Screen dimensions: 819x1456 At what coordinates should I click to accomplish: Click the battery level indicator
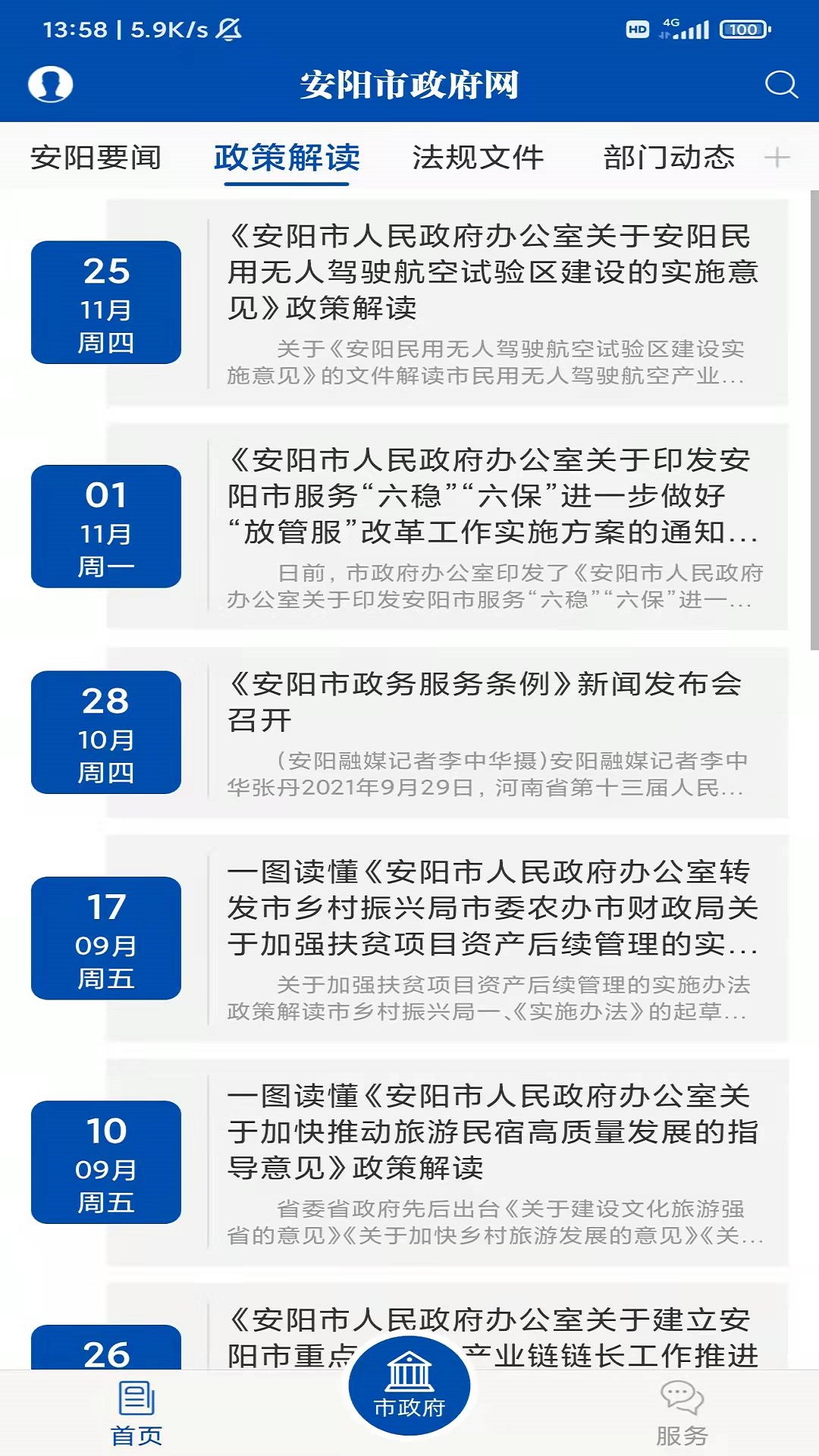[741, 29]
